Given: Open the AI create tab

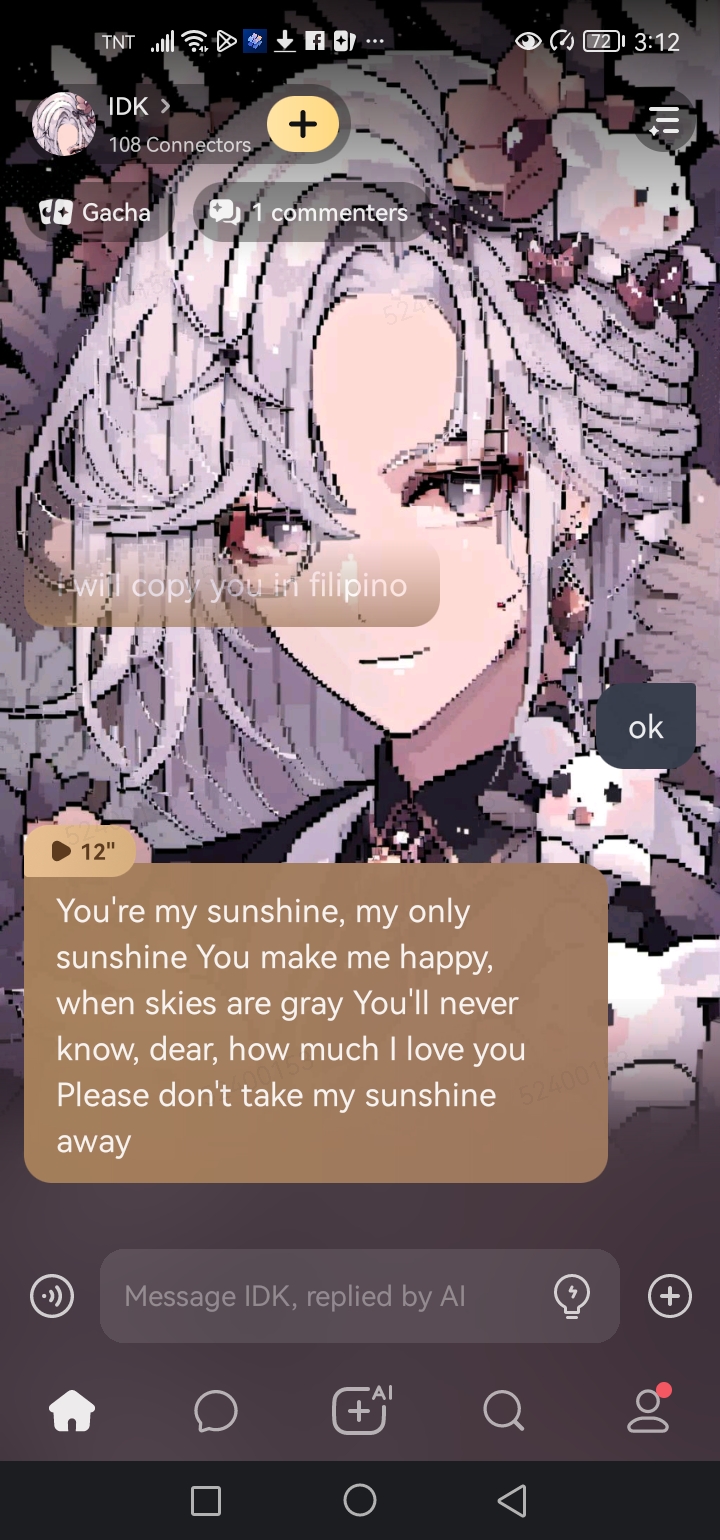Looking at the screenshot, I should click(x=360, y=1411).
